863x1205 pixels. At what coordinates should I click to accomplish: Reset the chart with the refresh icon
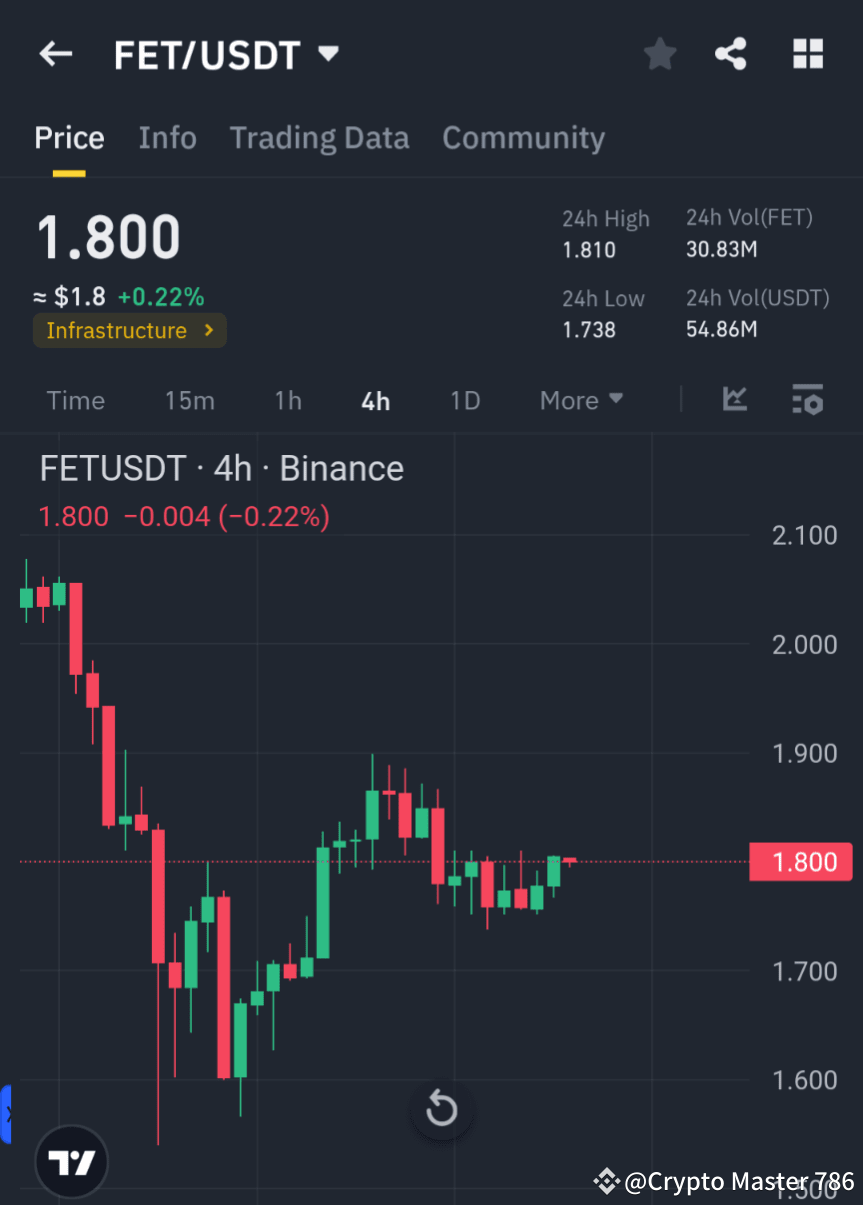point(441,1109)
